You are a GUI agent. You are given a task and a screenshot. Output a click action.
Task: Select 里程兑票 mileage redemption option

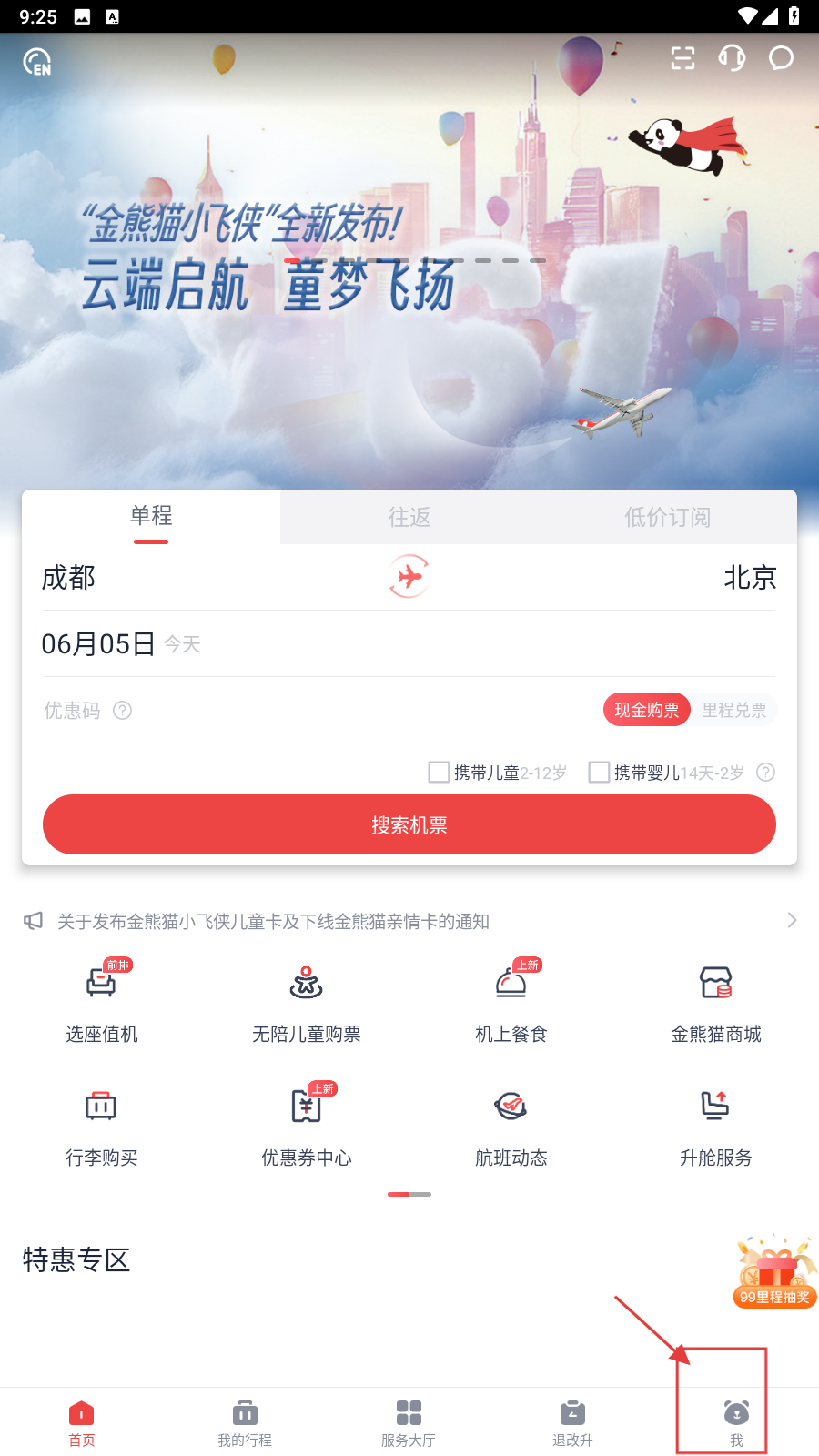733,710
